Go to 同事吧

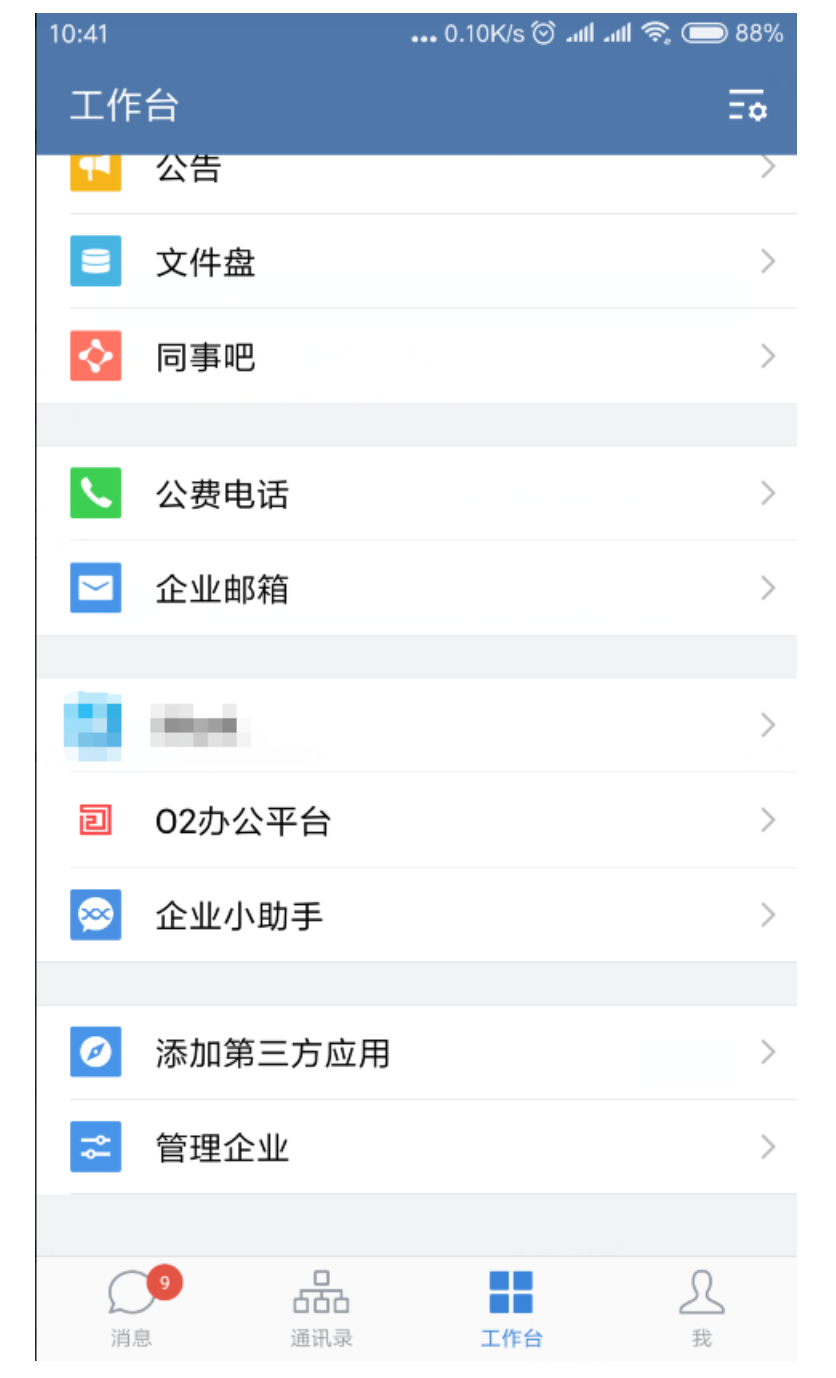[x=206, y=357]
